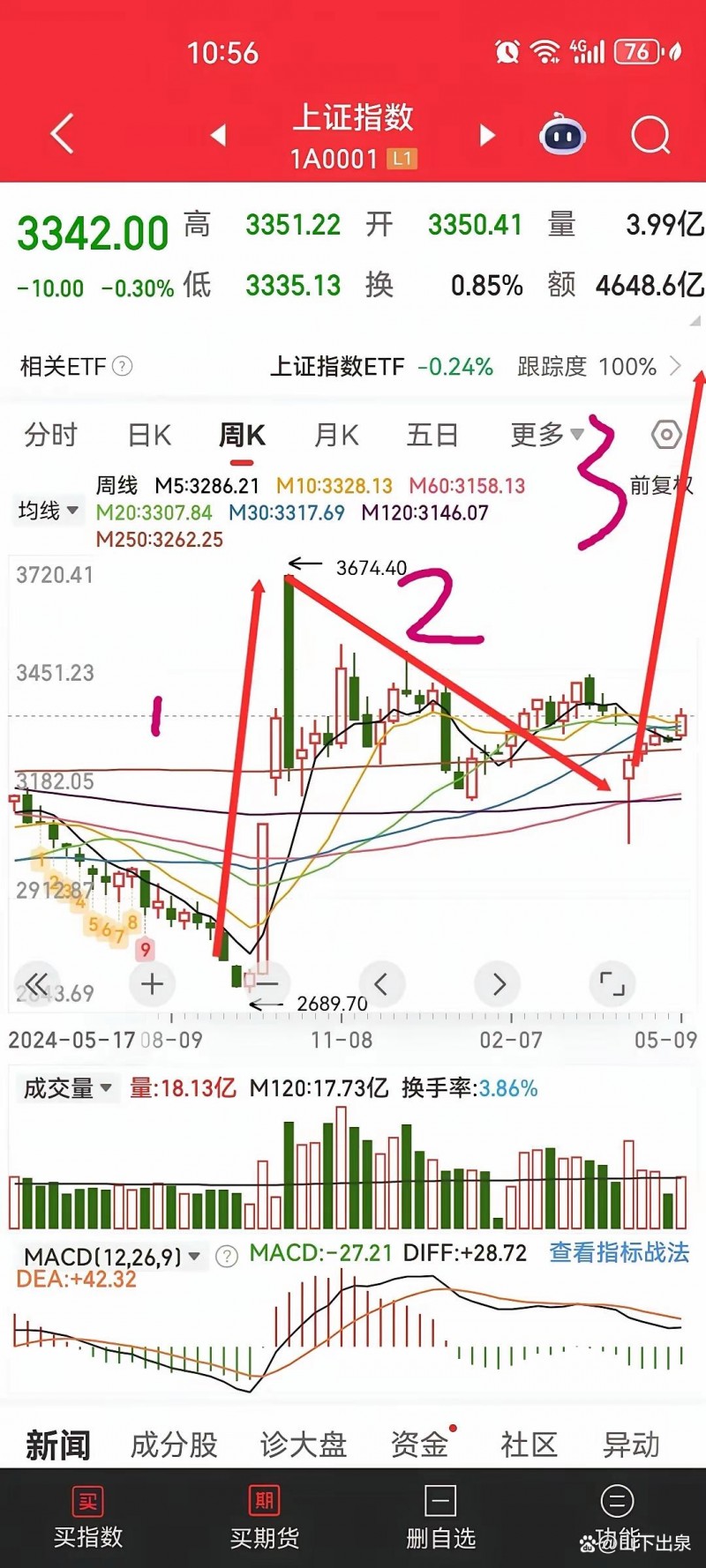Open the 成交量 indicator dropdown

(68, 1088)
